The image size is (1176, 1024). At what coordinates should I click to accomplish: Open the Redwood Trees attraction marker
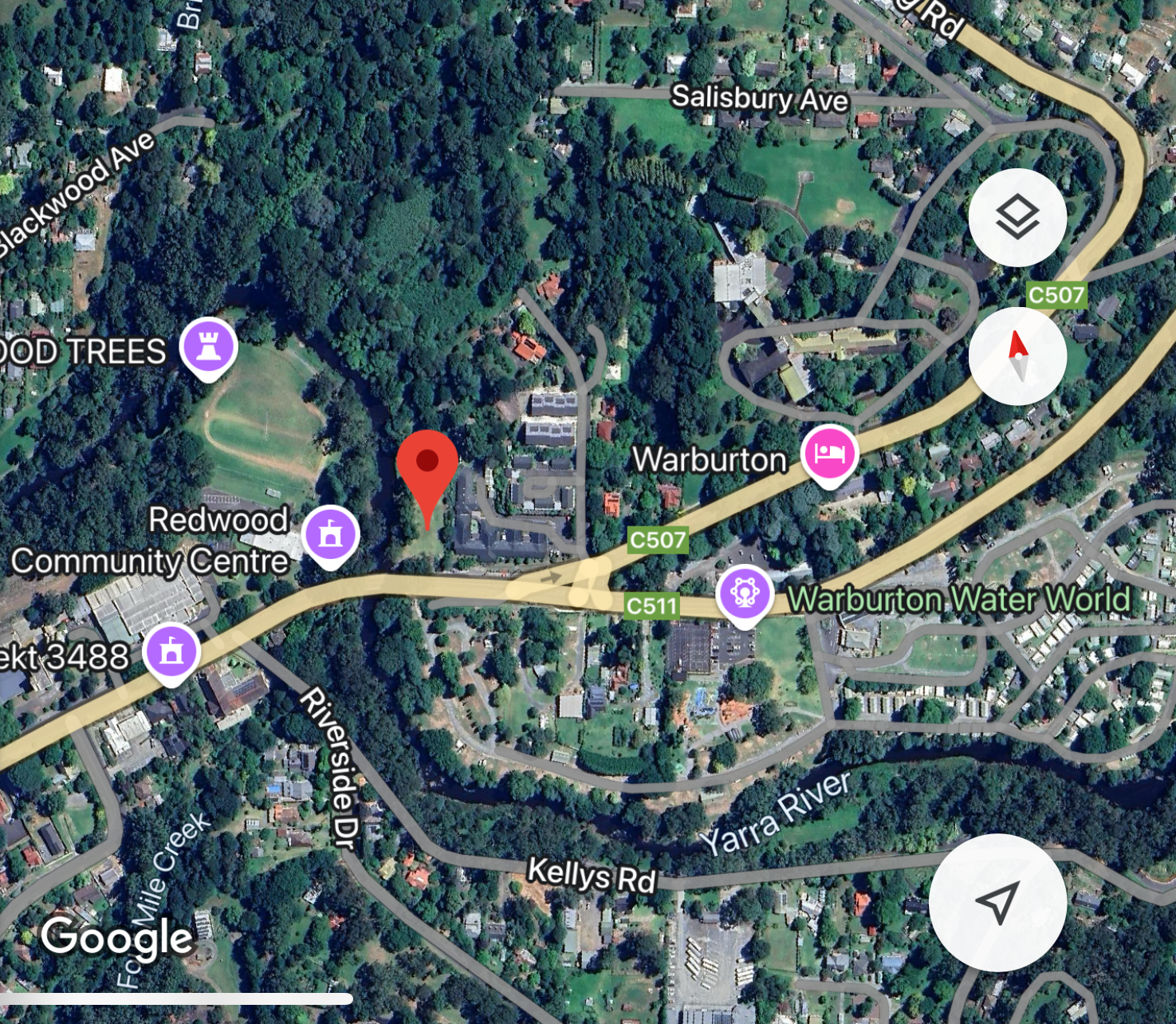[208, 347]
